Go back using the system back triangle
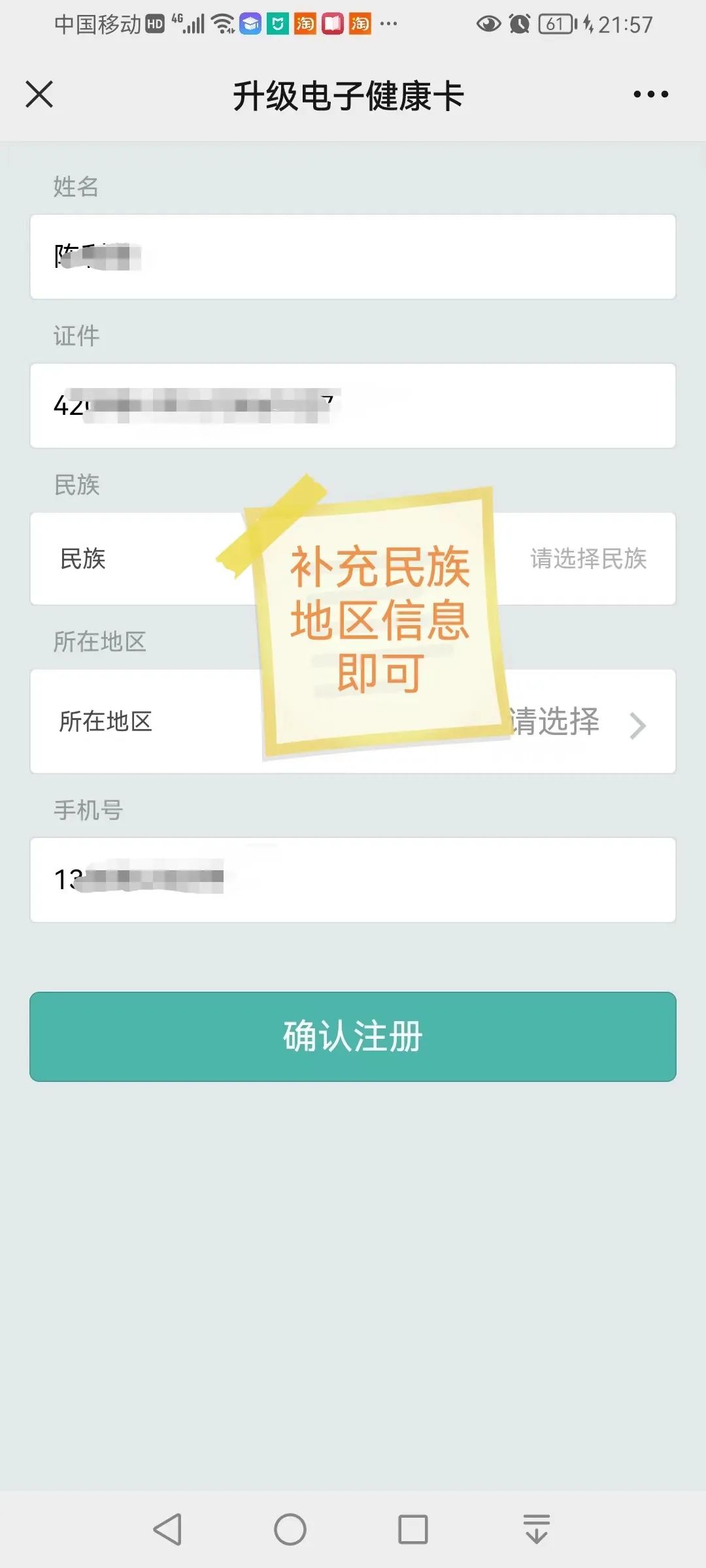Screen dimensions: 706x1568 [x=168, y=1529]
